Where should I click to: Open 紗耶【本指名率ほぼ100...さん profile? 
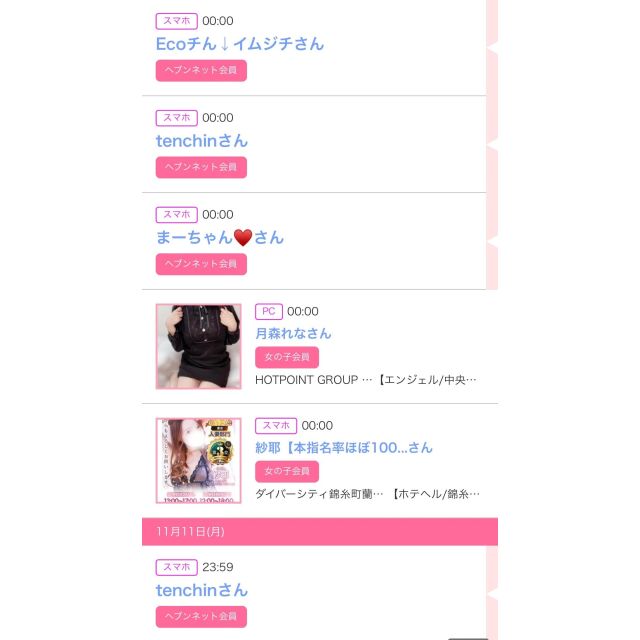point(344,447)
